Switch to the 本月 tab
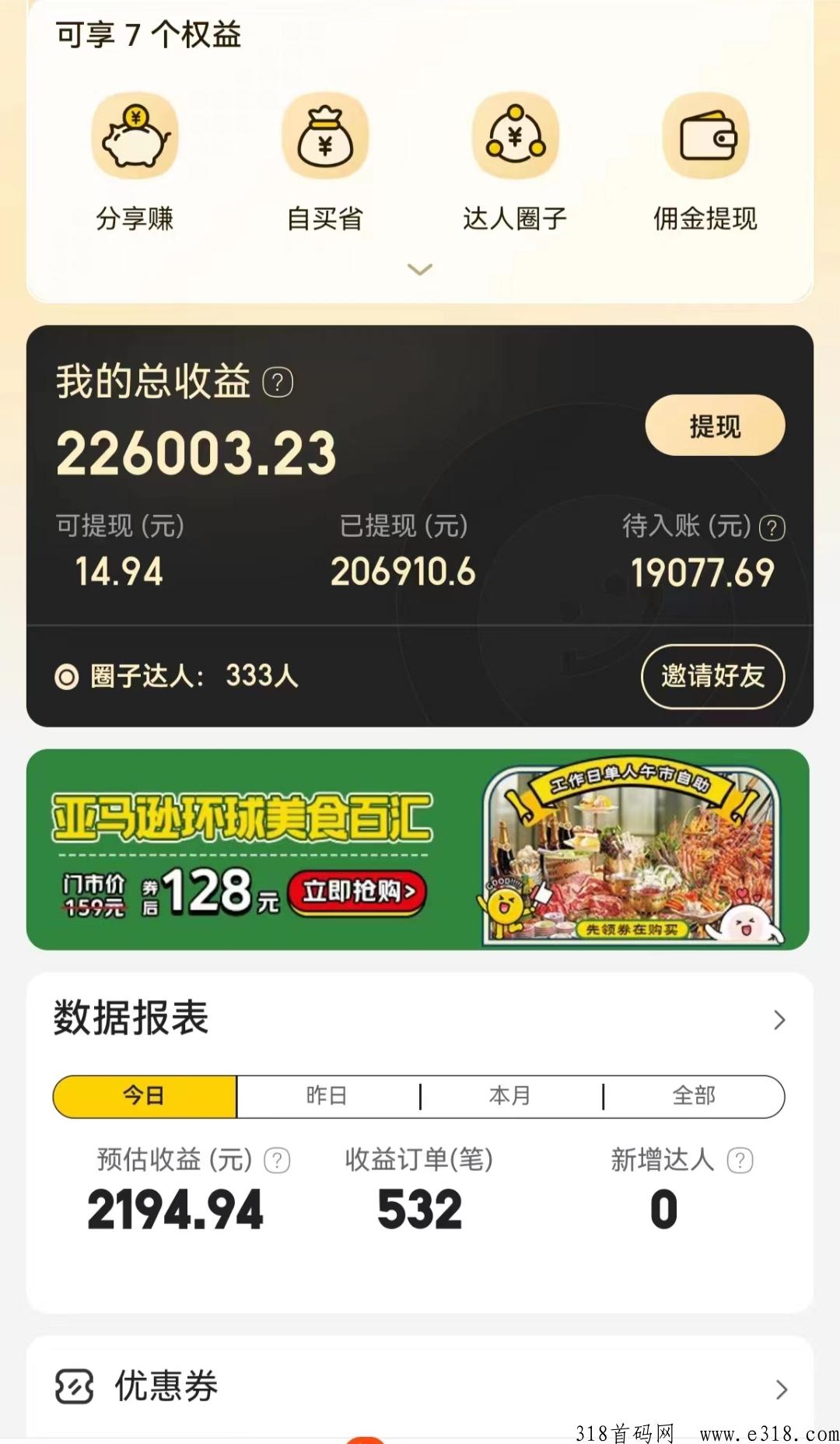Viewport: 840px width, 1444px height. pyautogui.click(x=511, y=1096)
